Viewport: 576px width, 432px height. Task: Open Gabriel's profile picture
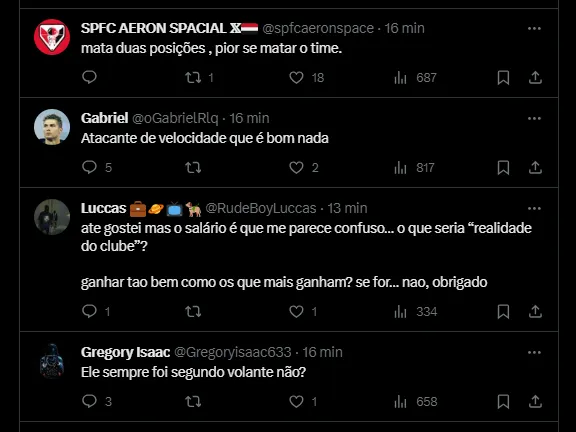click(52, 127)
